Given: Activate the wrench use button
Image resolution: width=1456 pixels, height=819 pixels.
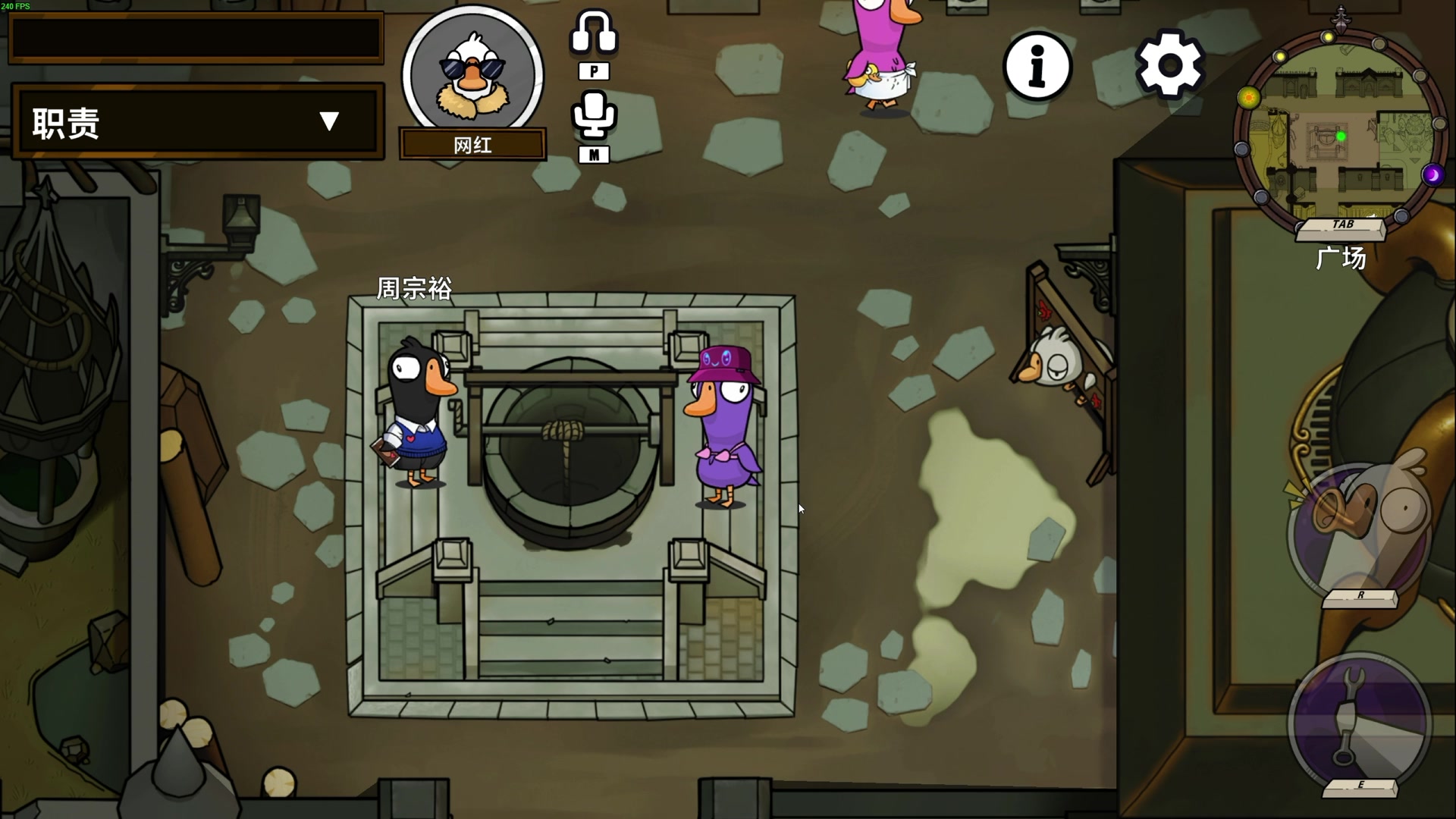Looking at the screenshot, I should [1359, 724].
